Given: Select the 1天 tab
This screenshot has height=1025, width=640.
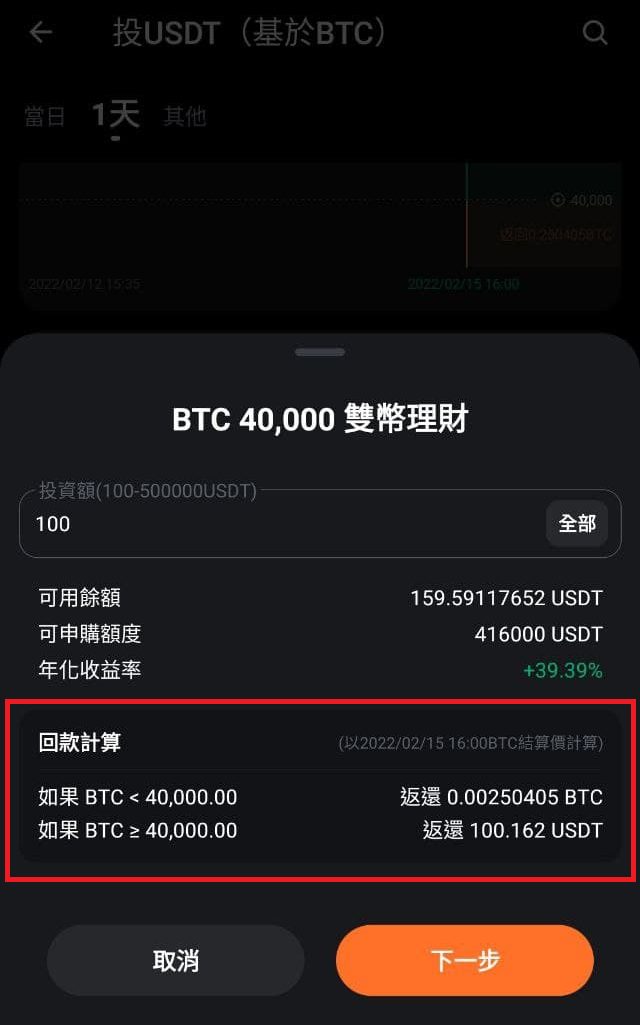Looking at the screenshot, I should click(116, 115).
